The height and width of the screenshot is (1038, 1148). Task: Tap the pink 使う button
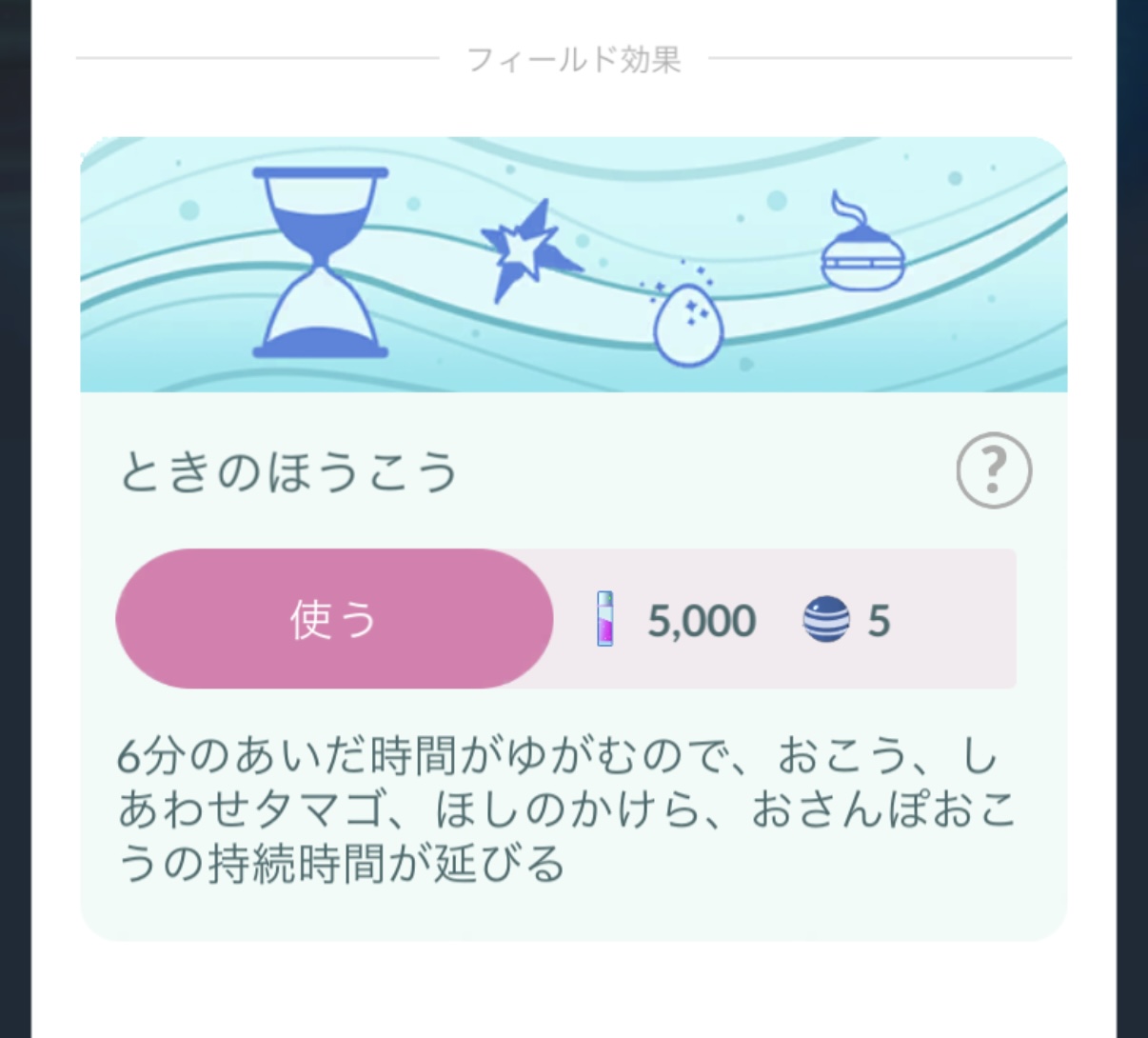click(x=334, y=619)
